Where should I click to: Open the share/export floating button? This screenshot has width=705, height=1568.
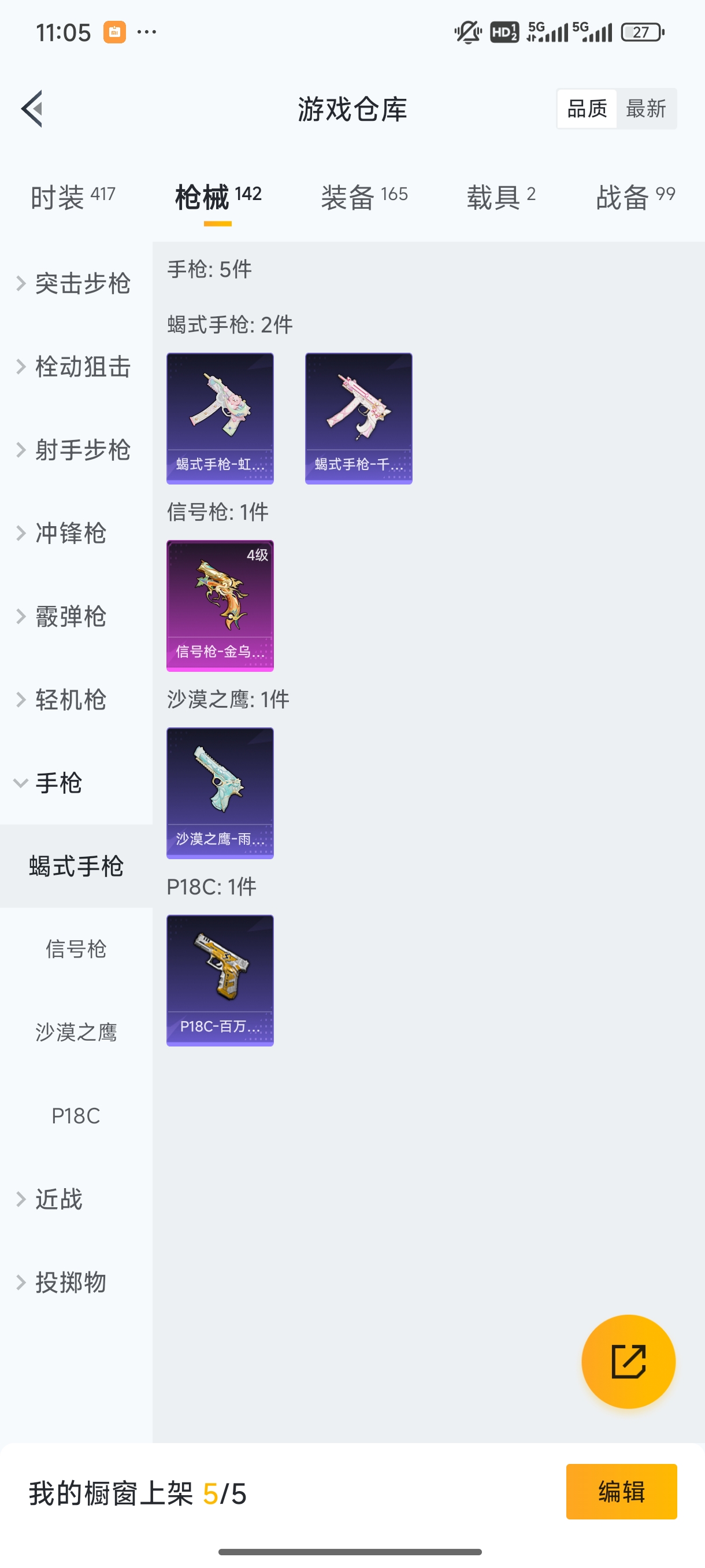629,1362
